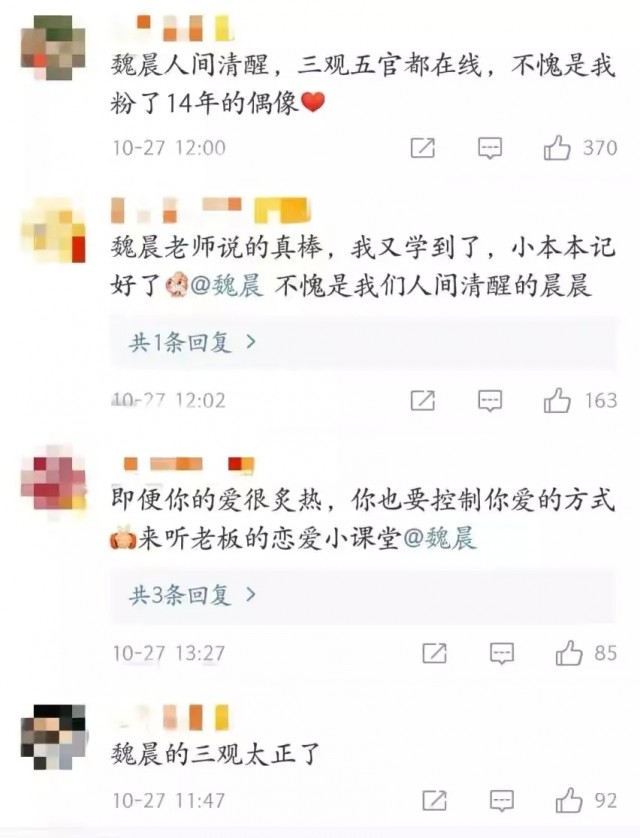Reply to the comment posted at 13:27
The image size is (640, 838).
pyautogui.click(x=501, y=654)
